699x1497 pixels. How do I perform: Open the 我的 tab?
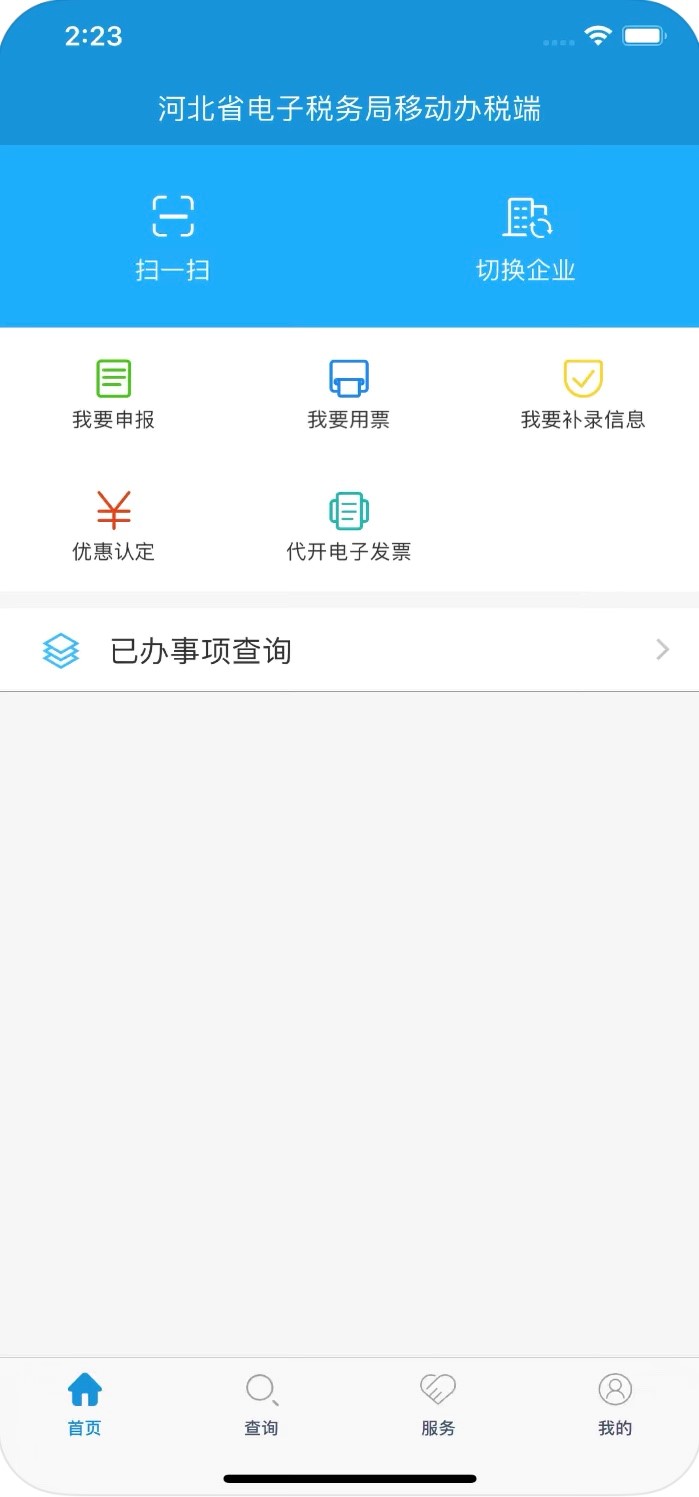[x=615, y=1404]
